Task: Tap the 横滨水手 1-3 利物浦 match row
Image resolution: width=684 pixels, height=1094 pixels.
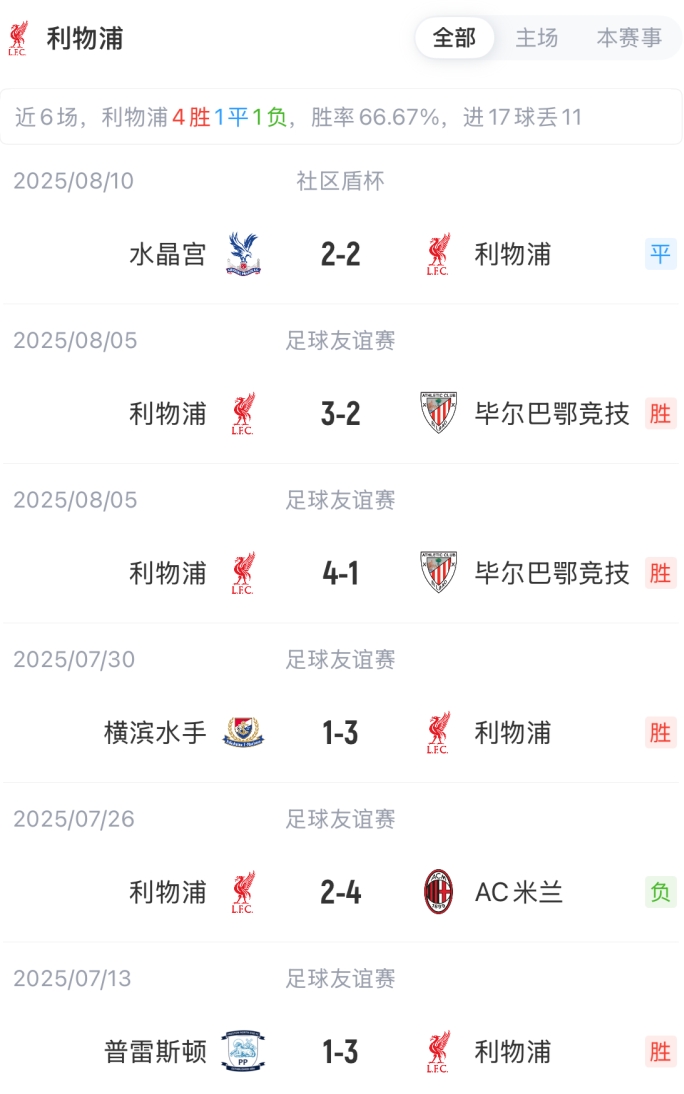Action: (341, 733)
